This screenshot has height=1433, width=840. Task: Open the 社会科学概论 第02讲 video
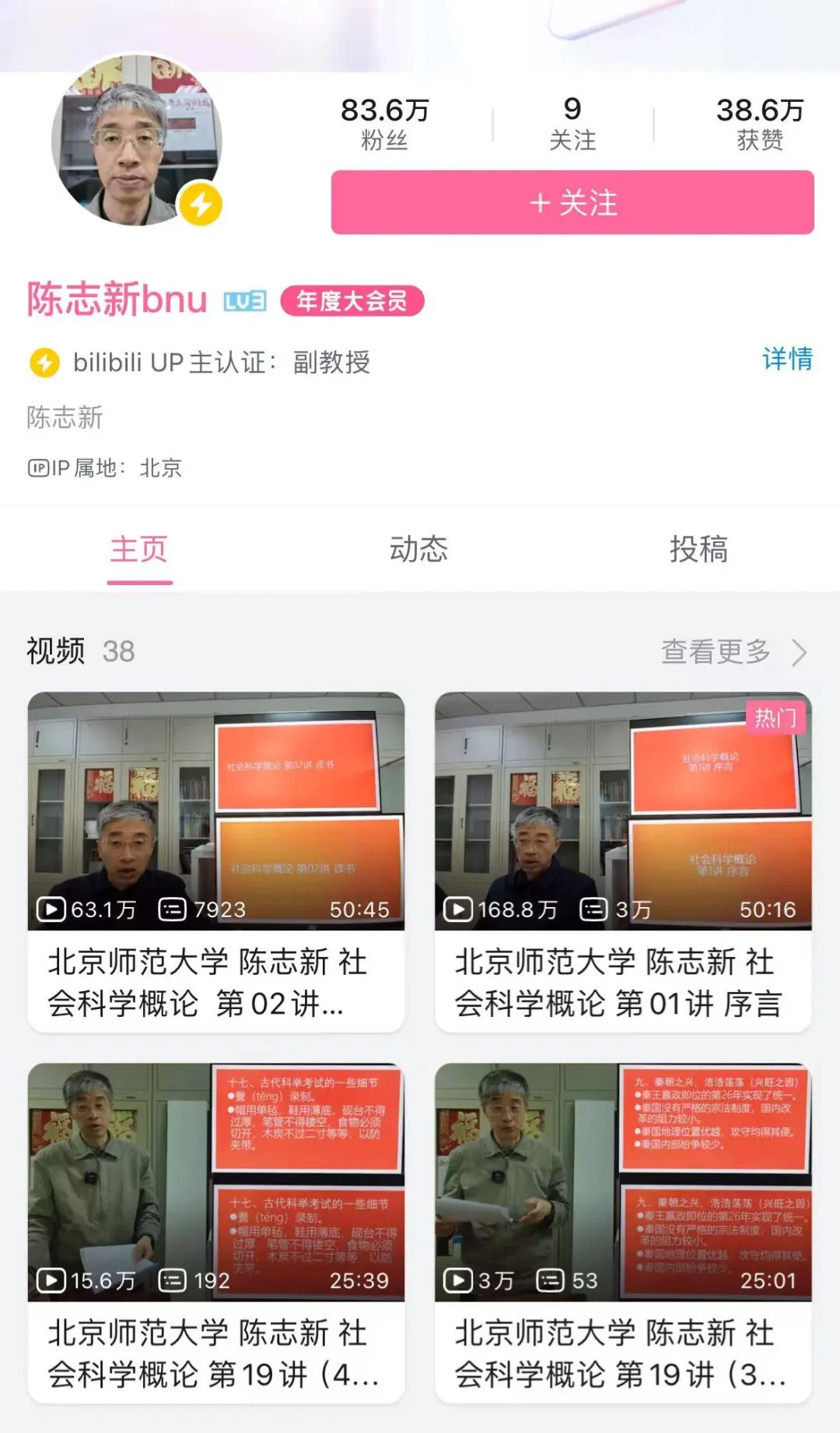pos(215,861)
